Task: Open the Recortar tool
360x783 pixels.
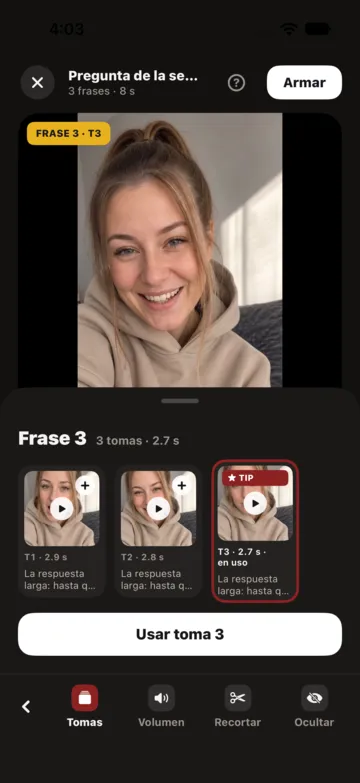Action: click(x=238, y=706)
